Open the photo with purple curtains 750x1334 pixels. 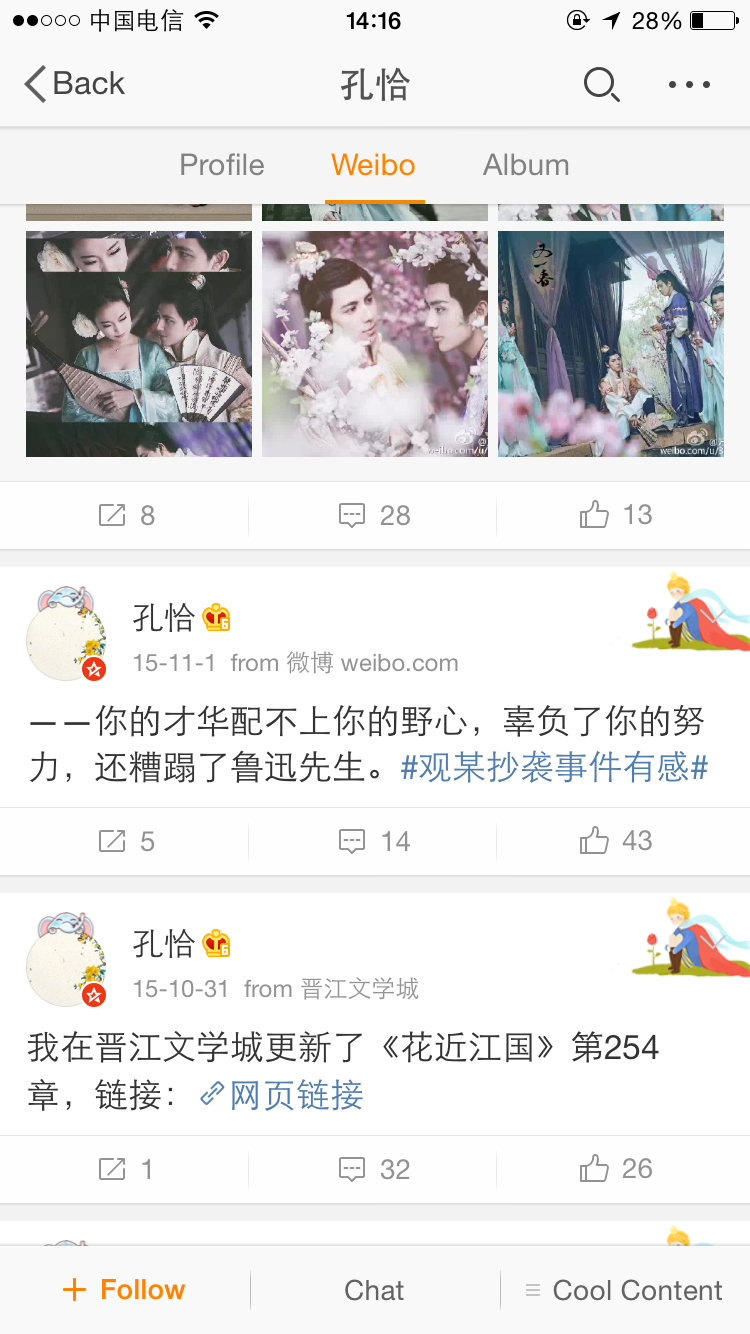coord(611,344)
